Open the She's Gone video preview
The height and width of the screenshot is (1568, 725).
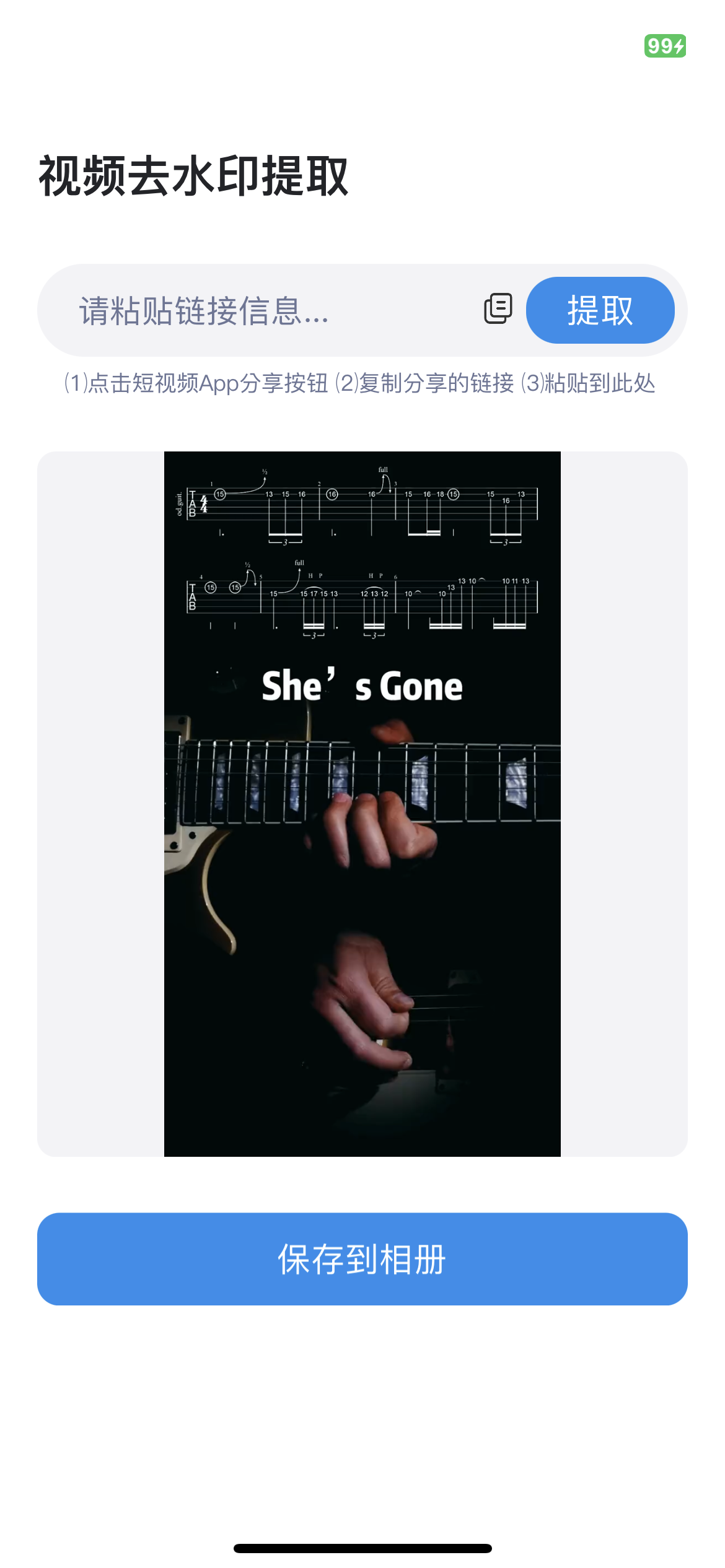tap(362, 804)
